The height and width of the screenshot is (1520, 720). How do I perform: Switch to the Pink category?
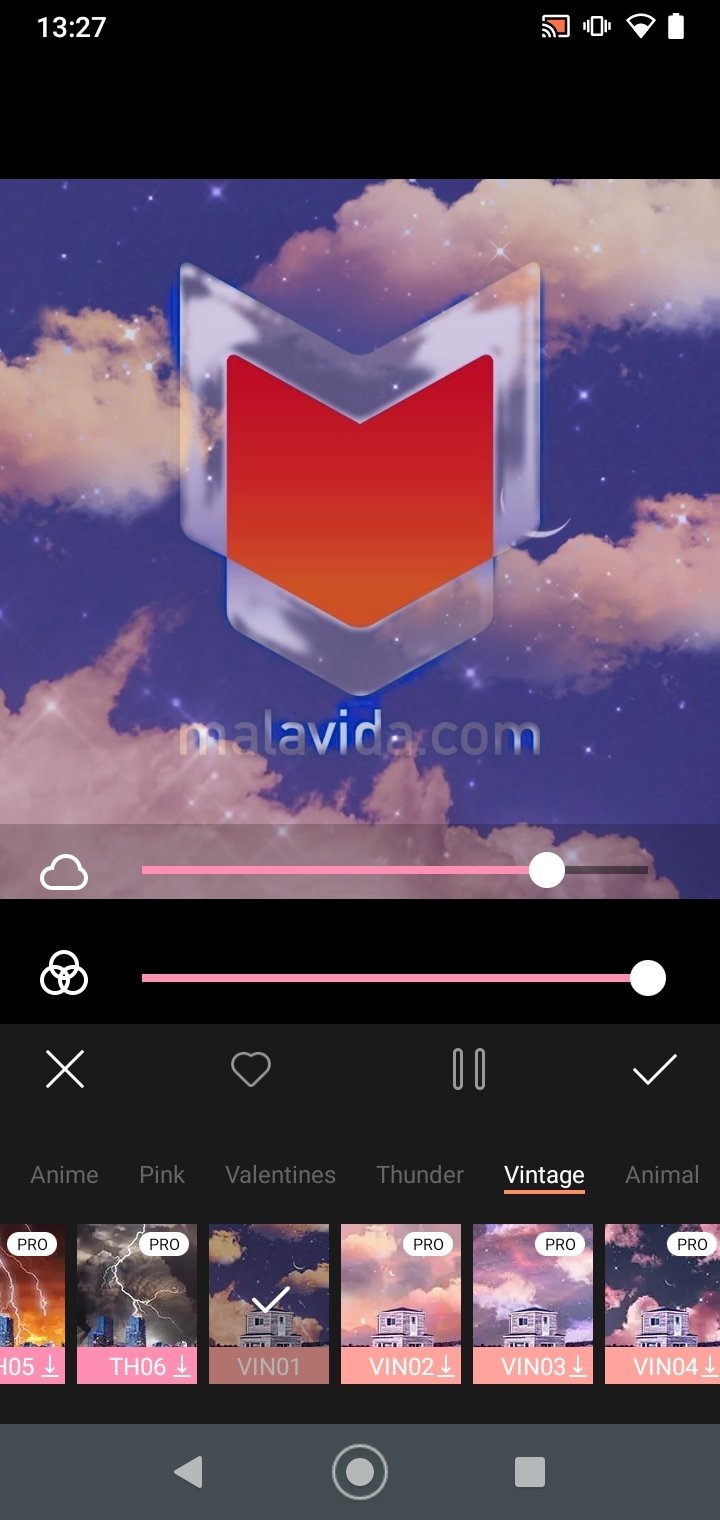(162, 1175)
